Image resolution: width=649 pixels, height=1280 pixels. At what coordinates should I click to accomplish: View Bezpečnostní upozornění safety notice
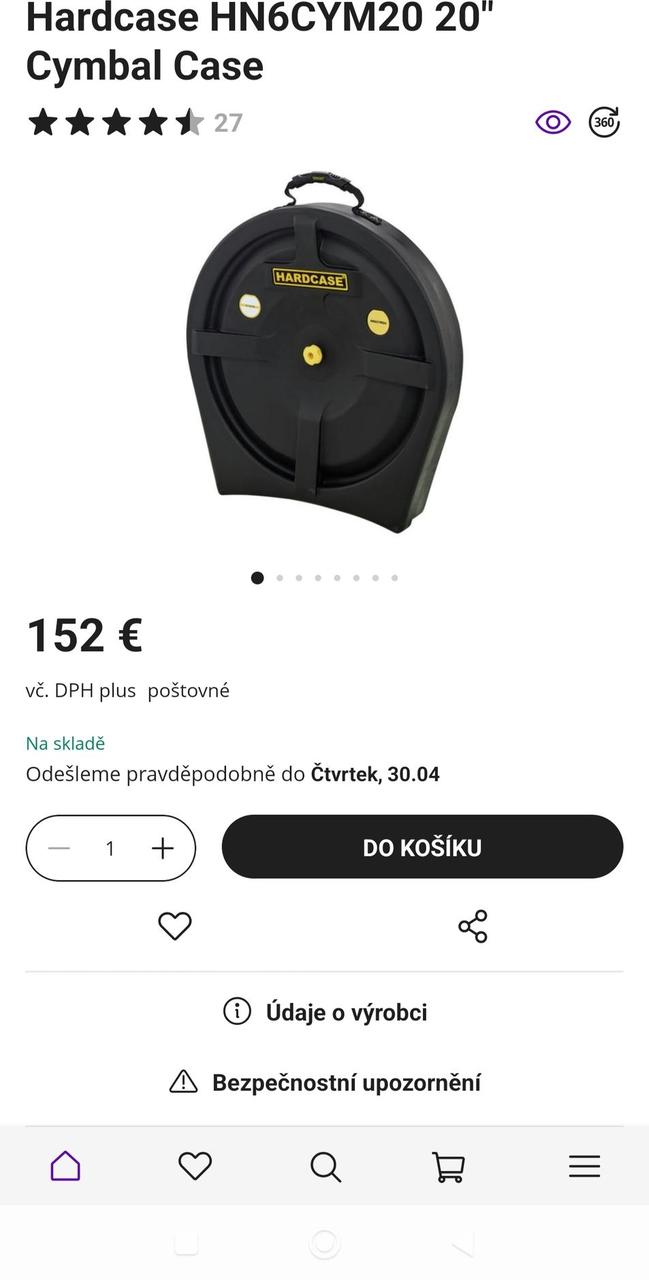[x=325, y=1082]
